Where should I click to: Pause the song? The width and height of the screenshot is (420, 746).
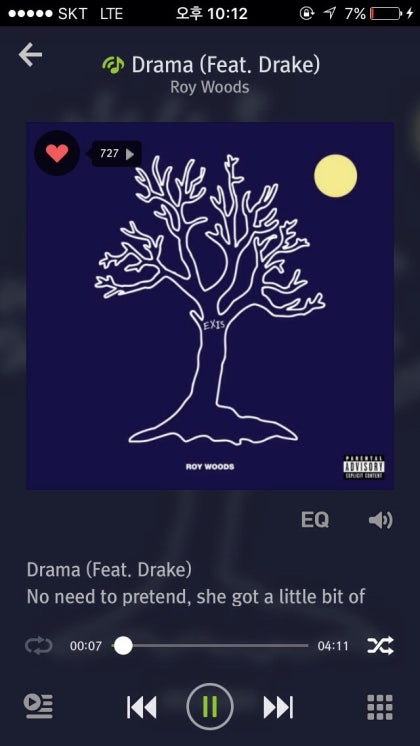click(x=210, y=707)
